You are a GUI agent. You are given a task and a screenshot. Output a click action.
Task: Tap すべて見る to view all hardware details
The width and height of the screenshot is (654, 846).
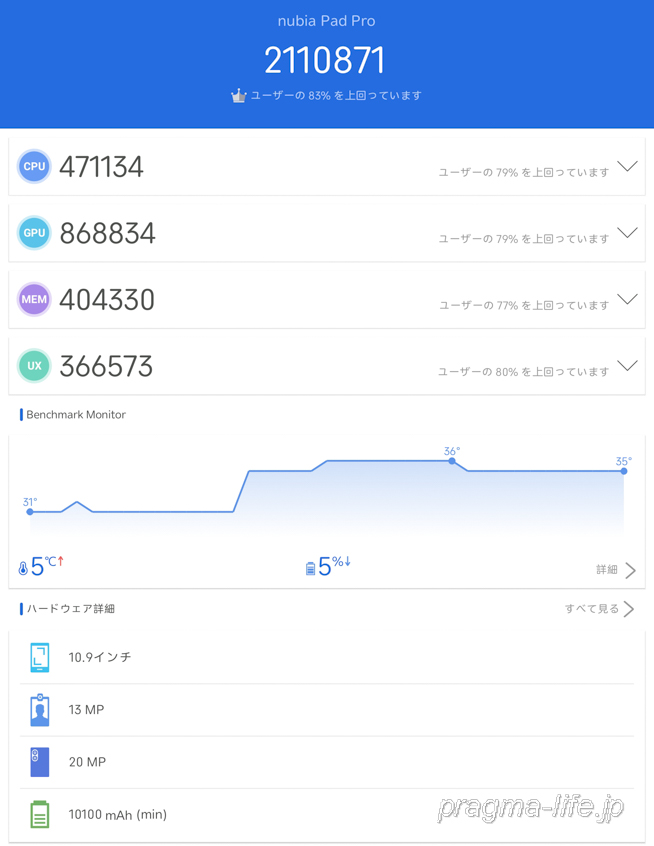pyautogui.click(x=599, y=609)
